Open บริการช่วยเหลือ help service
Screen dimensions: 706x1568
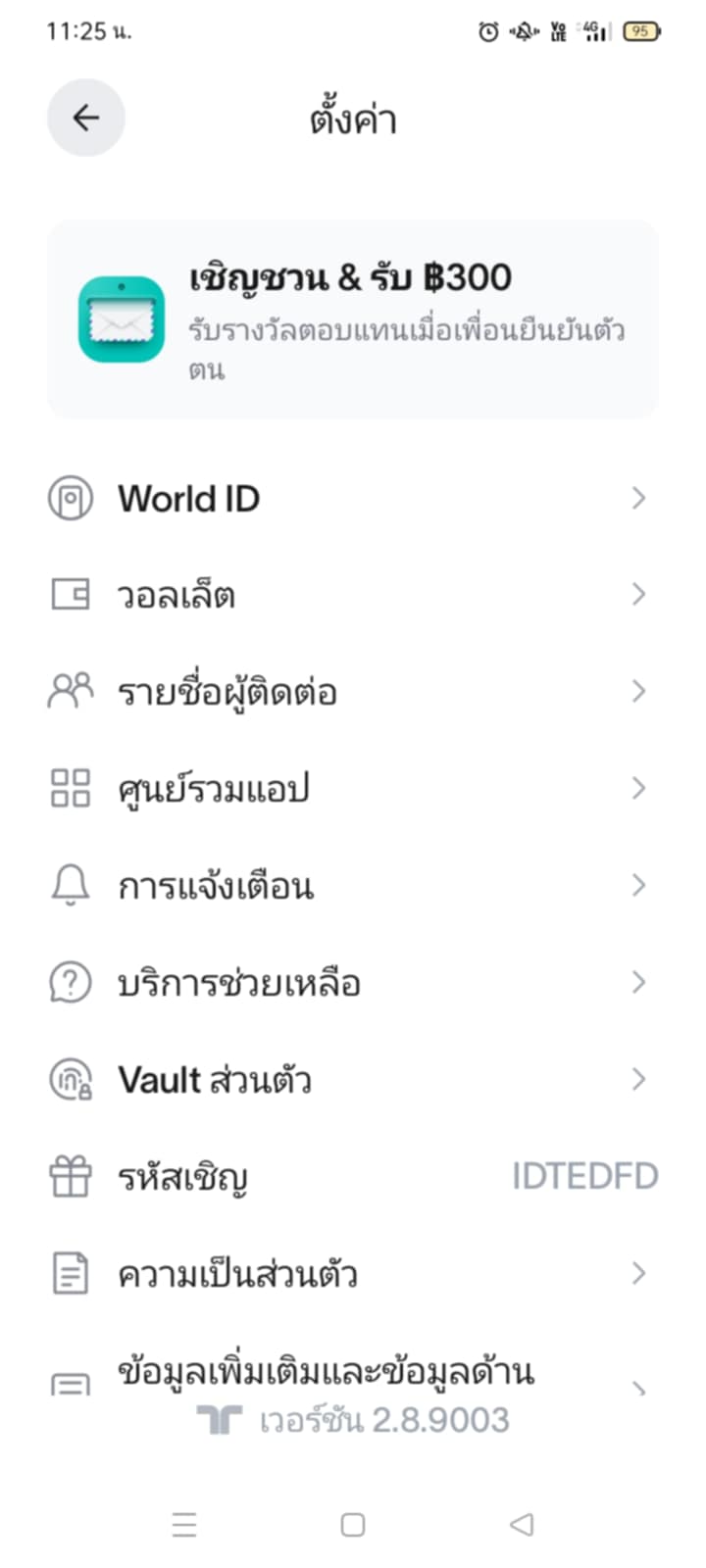353,982
